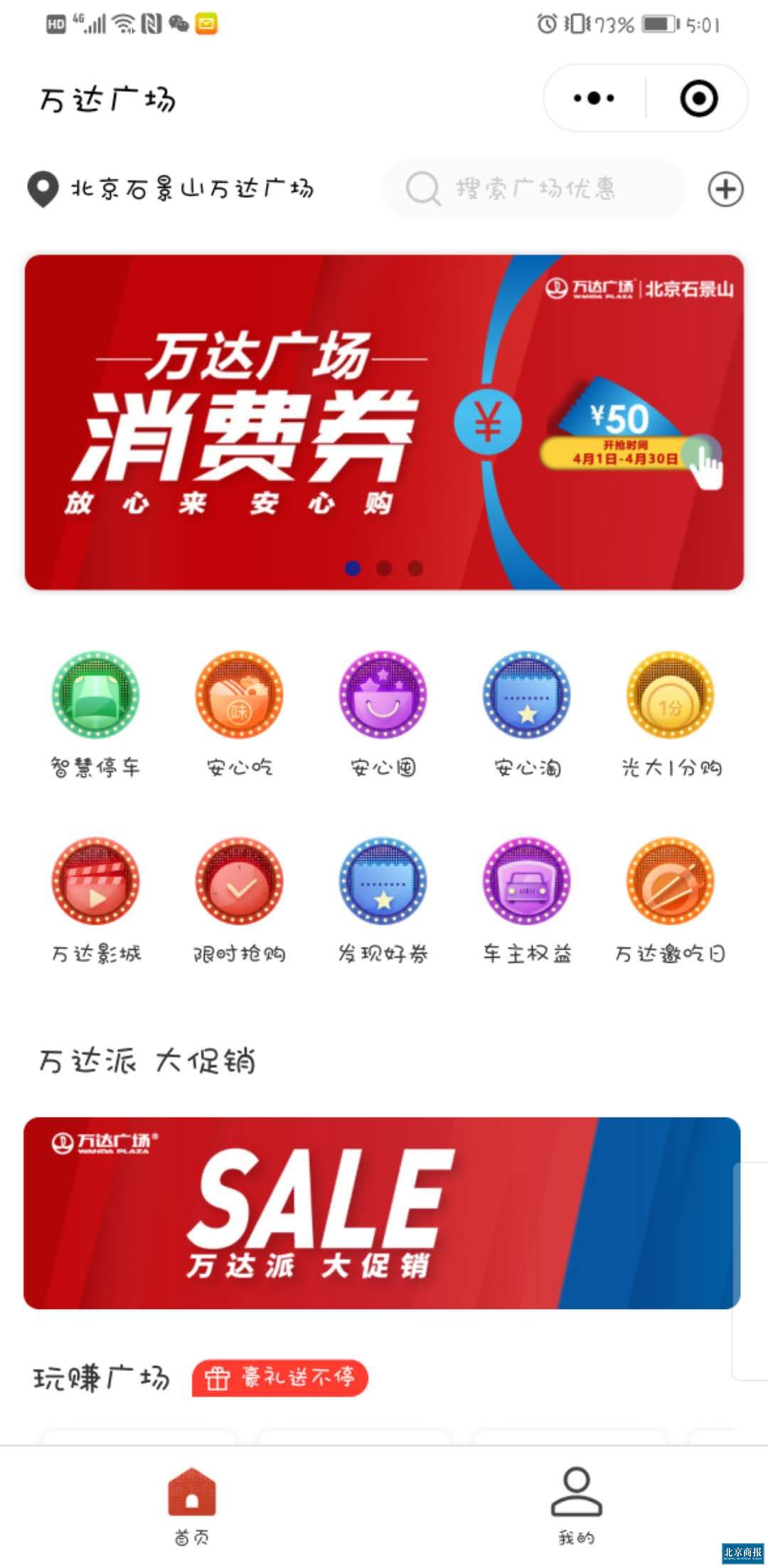Tap the 搜索广场优惠 search box
Image resolution: width=768 pixels, height=1568 pixels.
coord(535,189)
